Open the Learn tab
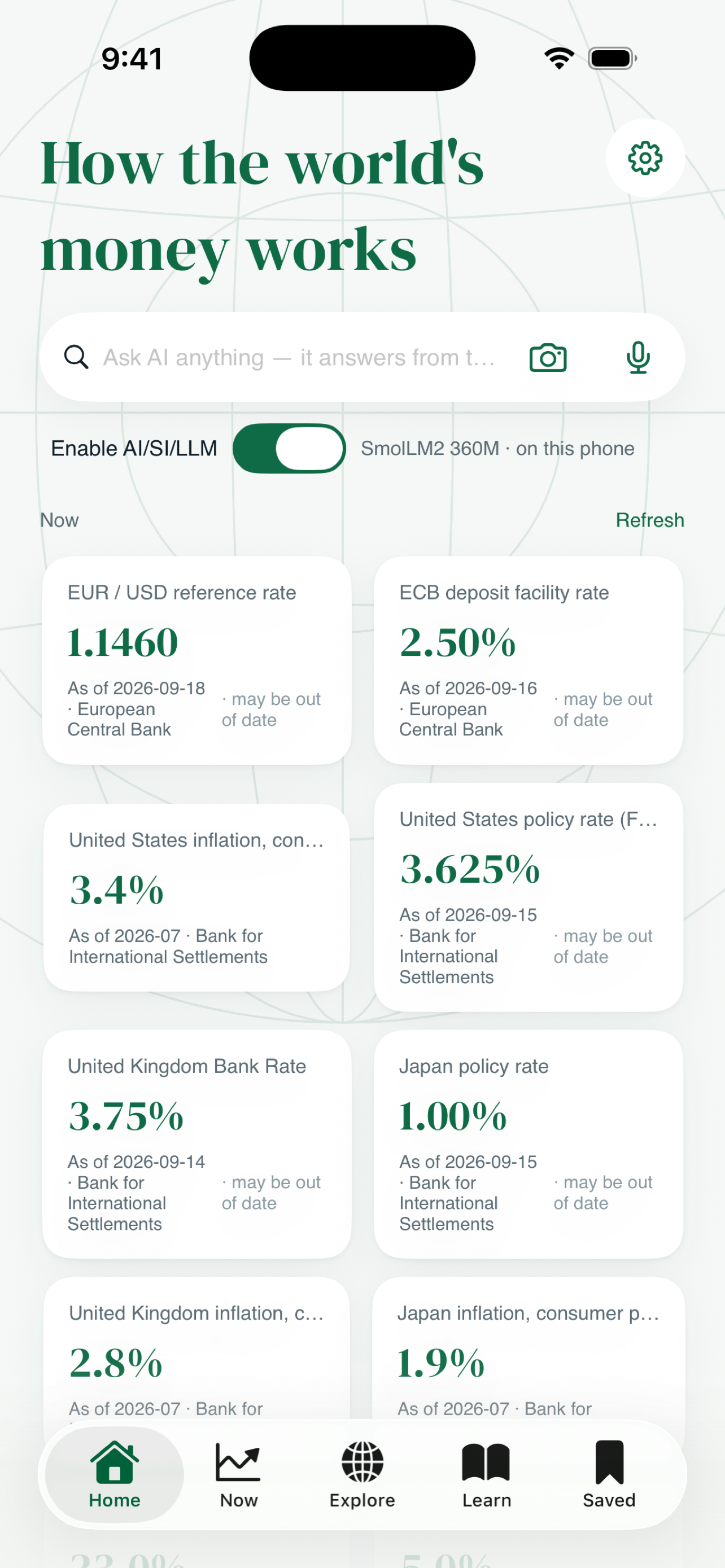Screen dimensions: 725x1568 click(x=486, y=1474)
